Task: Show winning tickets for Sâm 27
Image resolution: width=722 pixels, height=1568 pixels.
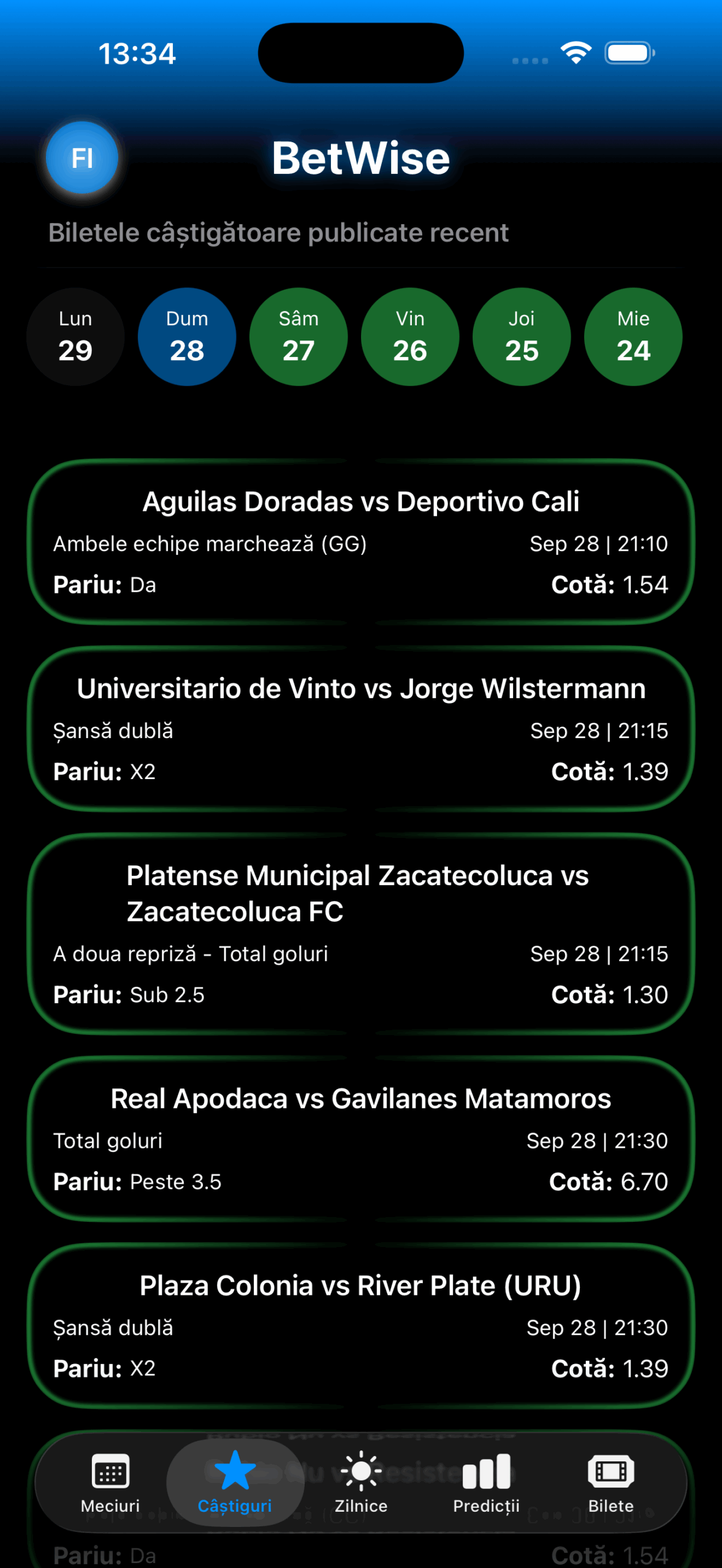Action: pos(298,337)
